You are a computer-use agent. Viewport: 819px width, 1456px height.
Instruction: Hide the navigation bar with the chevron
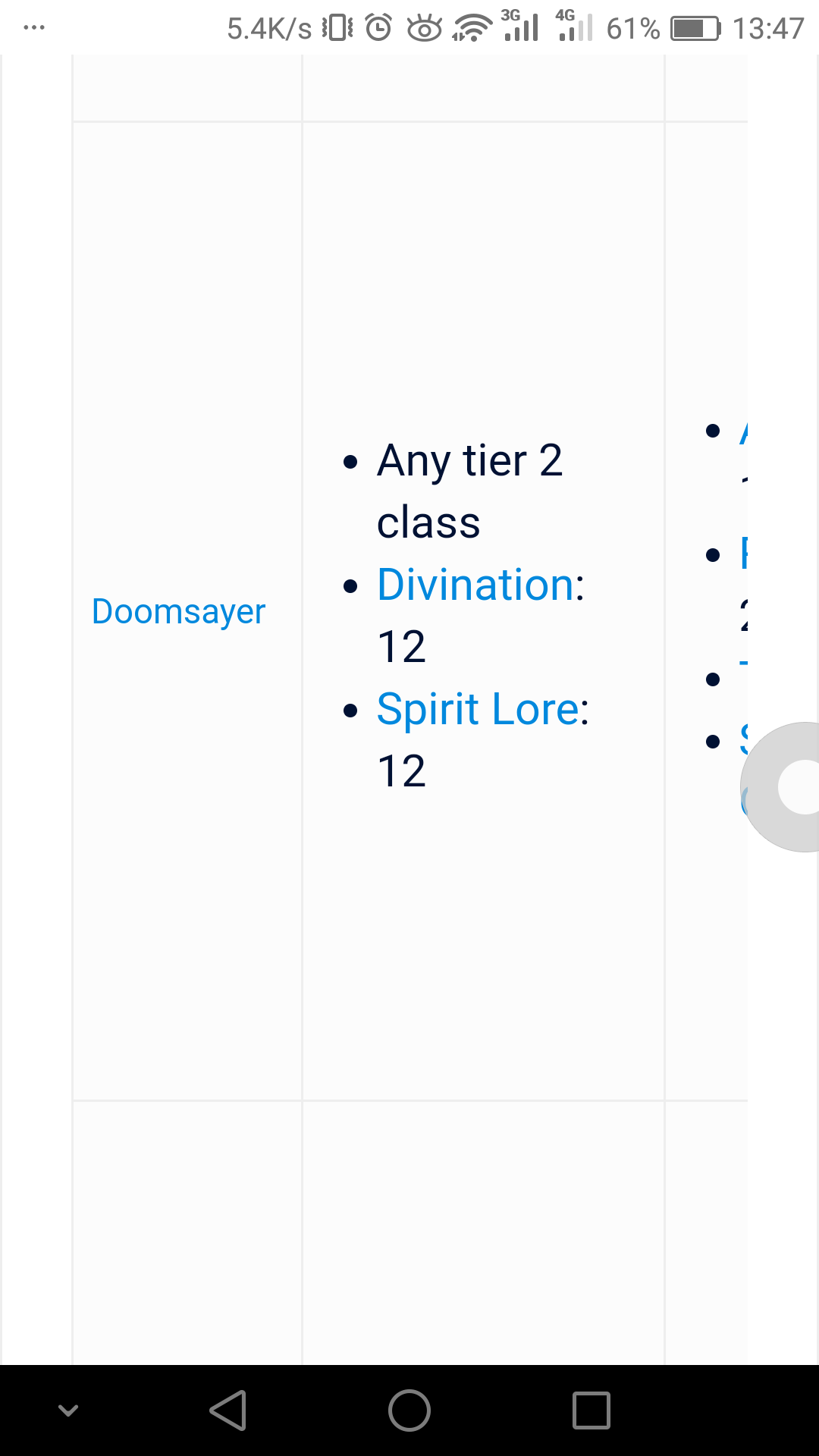tap(68, 1410)
